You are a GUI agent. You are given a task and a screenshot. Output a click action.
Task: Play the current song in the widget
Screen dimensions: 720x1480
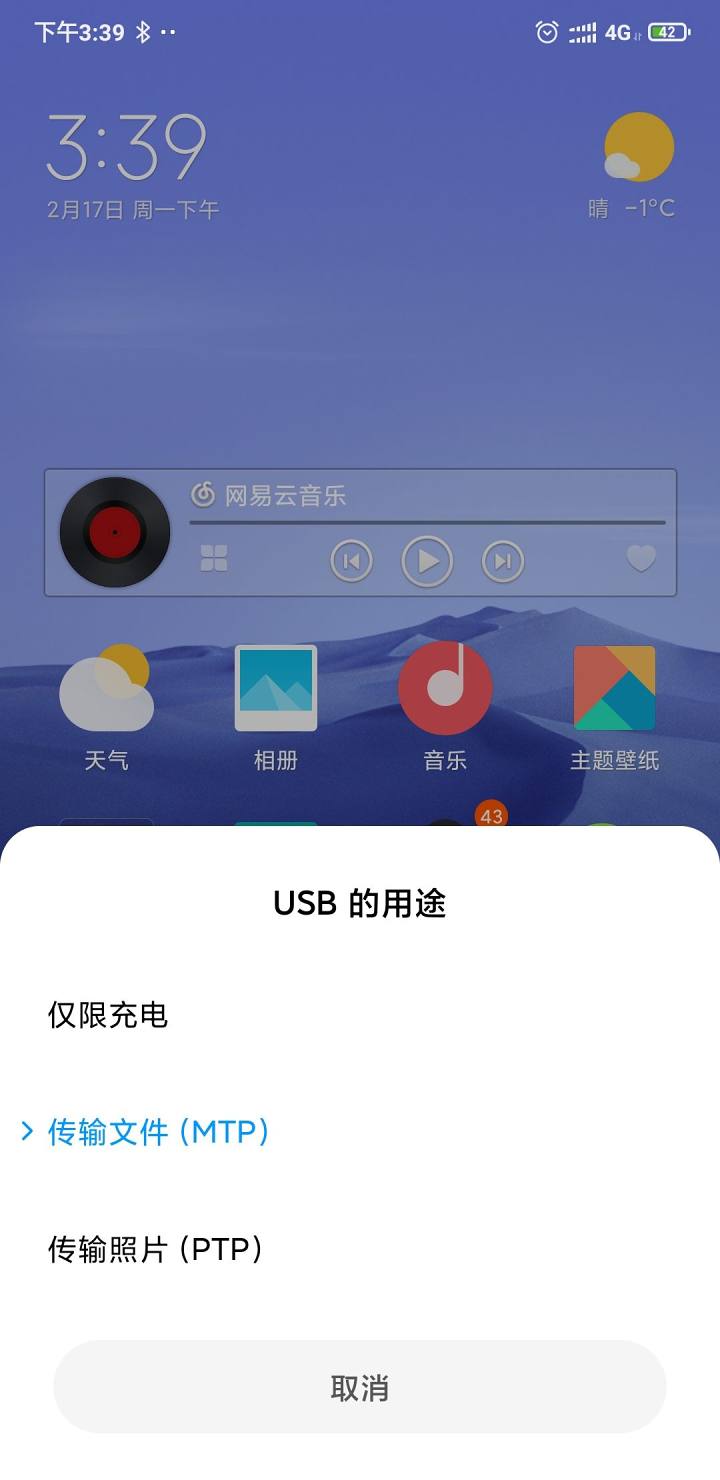[427, 561]
